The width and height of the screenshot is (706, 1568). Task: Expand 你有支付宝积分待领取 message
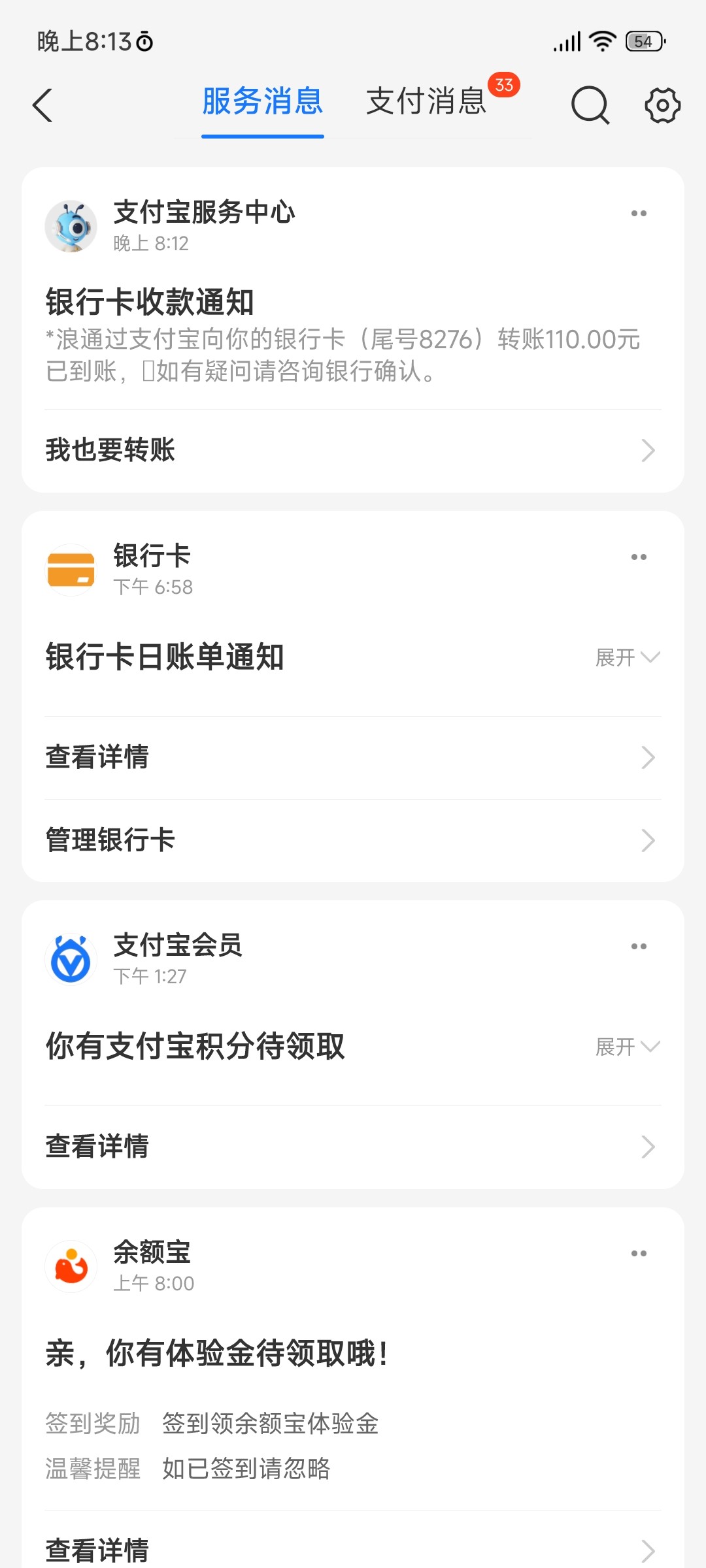click(x=627, y=1047)
